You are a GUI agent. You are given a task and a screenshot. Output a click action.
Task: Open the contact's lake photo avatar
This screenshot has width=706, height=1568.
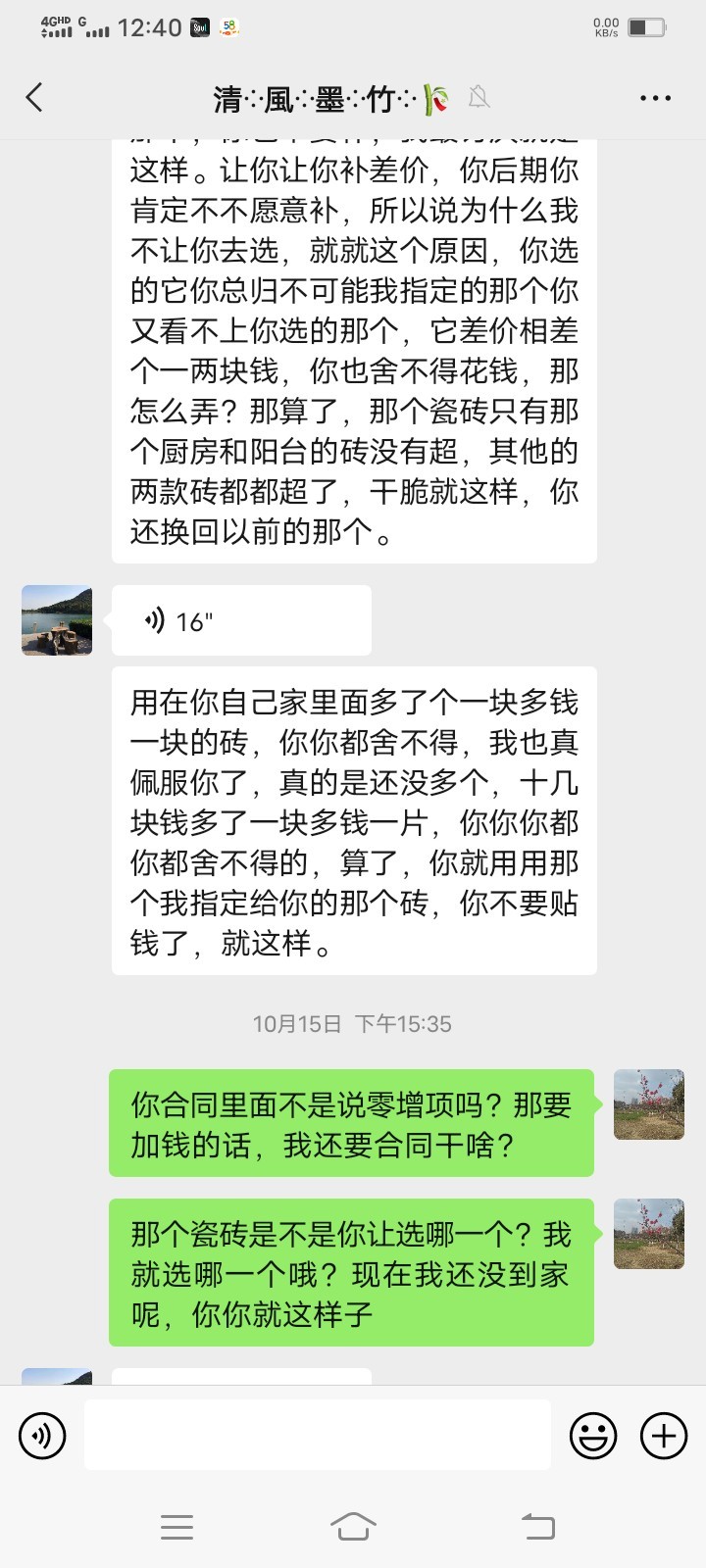click(x=57, y=620)
